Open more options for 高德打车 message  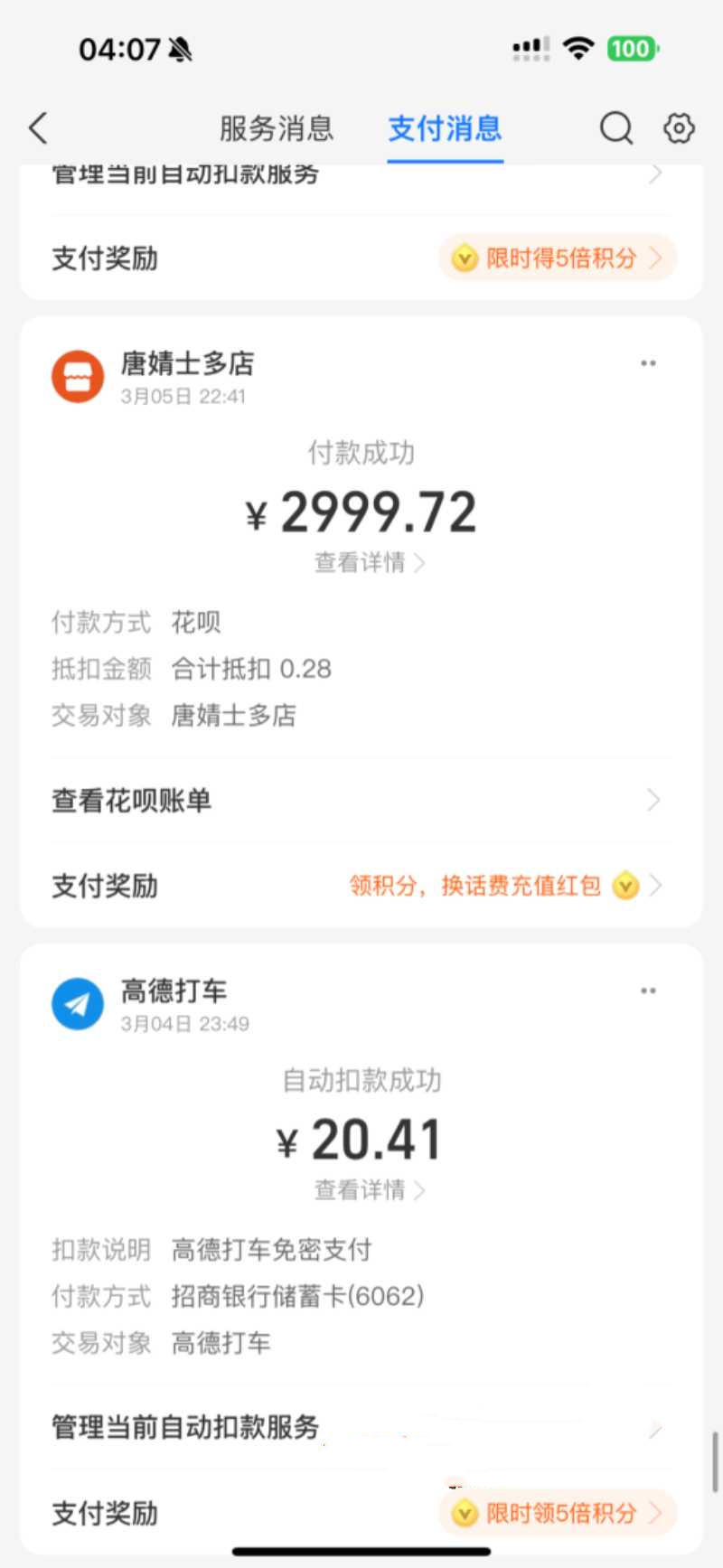[x=648, y=991]
